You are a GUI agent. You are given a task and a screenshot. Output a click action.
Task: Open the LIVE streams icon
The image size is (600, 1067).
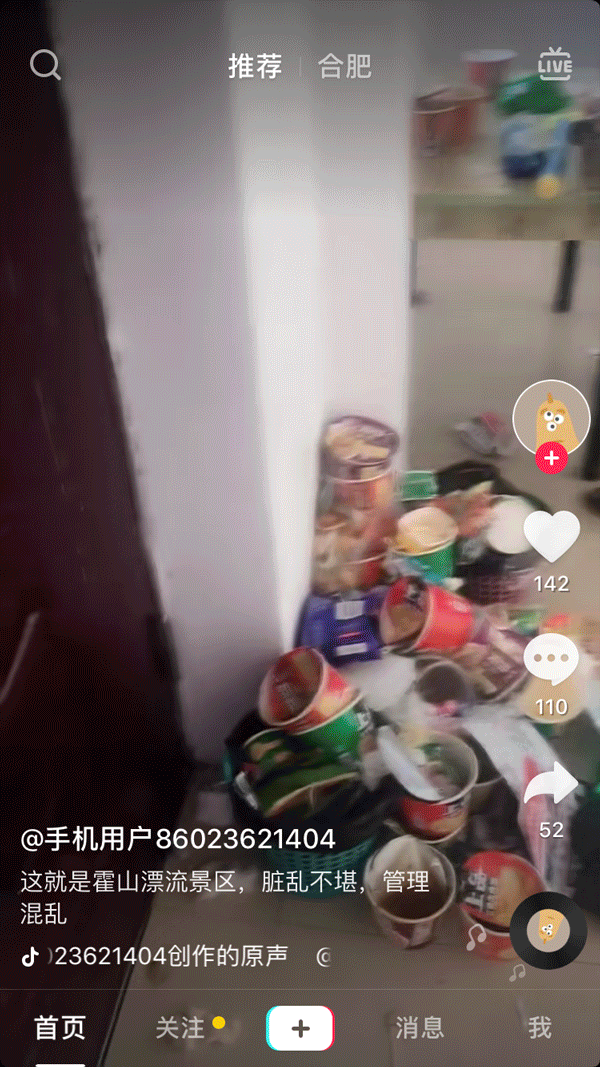(x=554, y=64)
